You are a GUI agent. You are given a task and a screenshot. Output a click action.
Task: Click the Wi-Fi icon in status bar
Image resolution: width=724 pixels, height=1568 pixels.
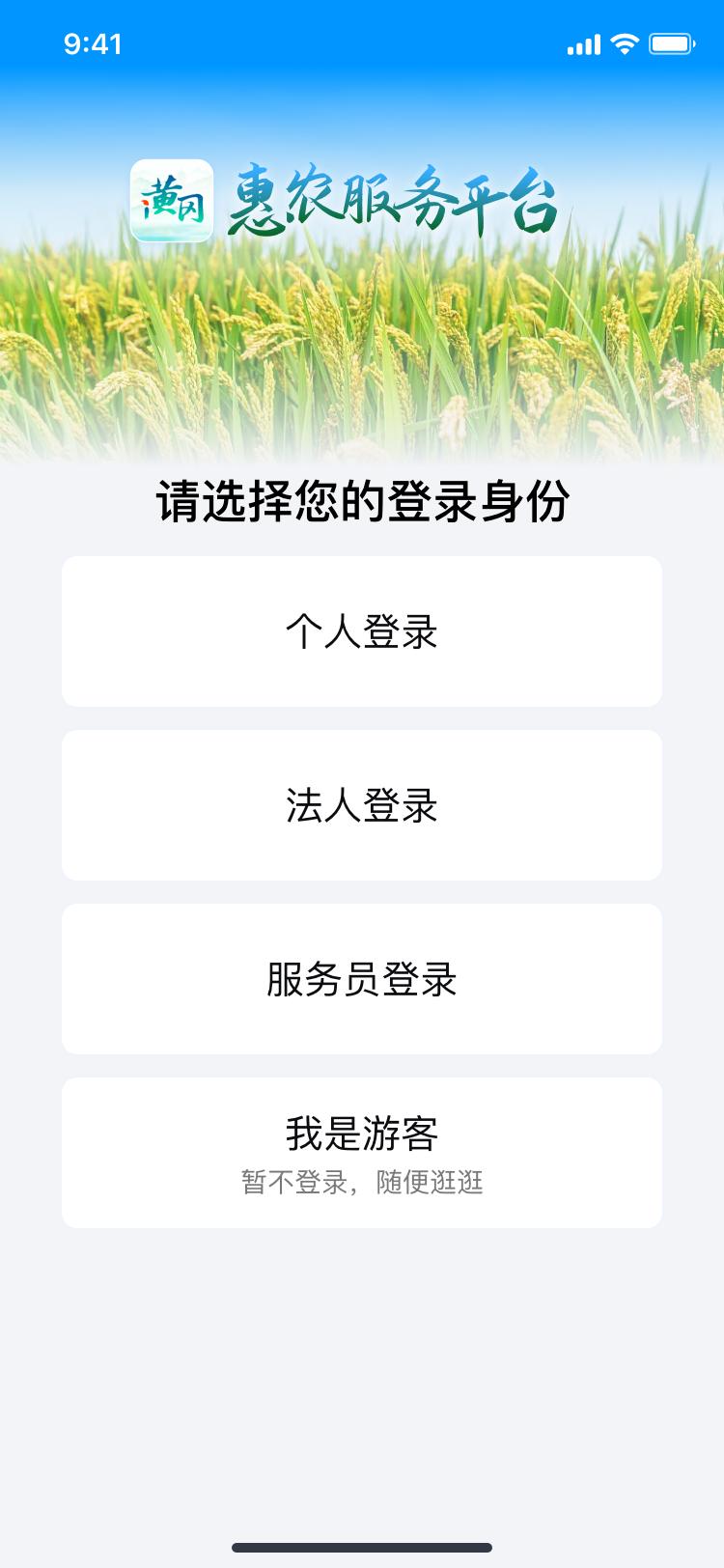626,42
